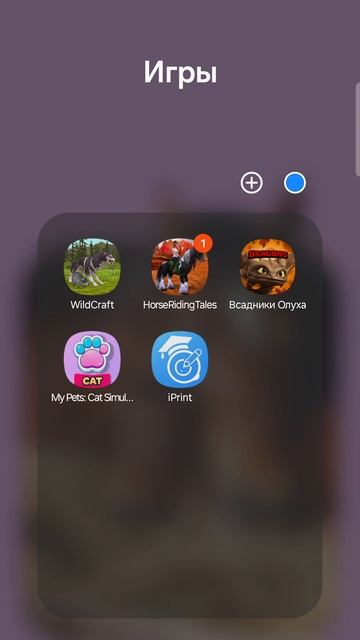Viewport: 360px width, 640px height.
Task: Open My Pets: Cat Simulator
Action: coord(92,359)
